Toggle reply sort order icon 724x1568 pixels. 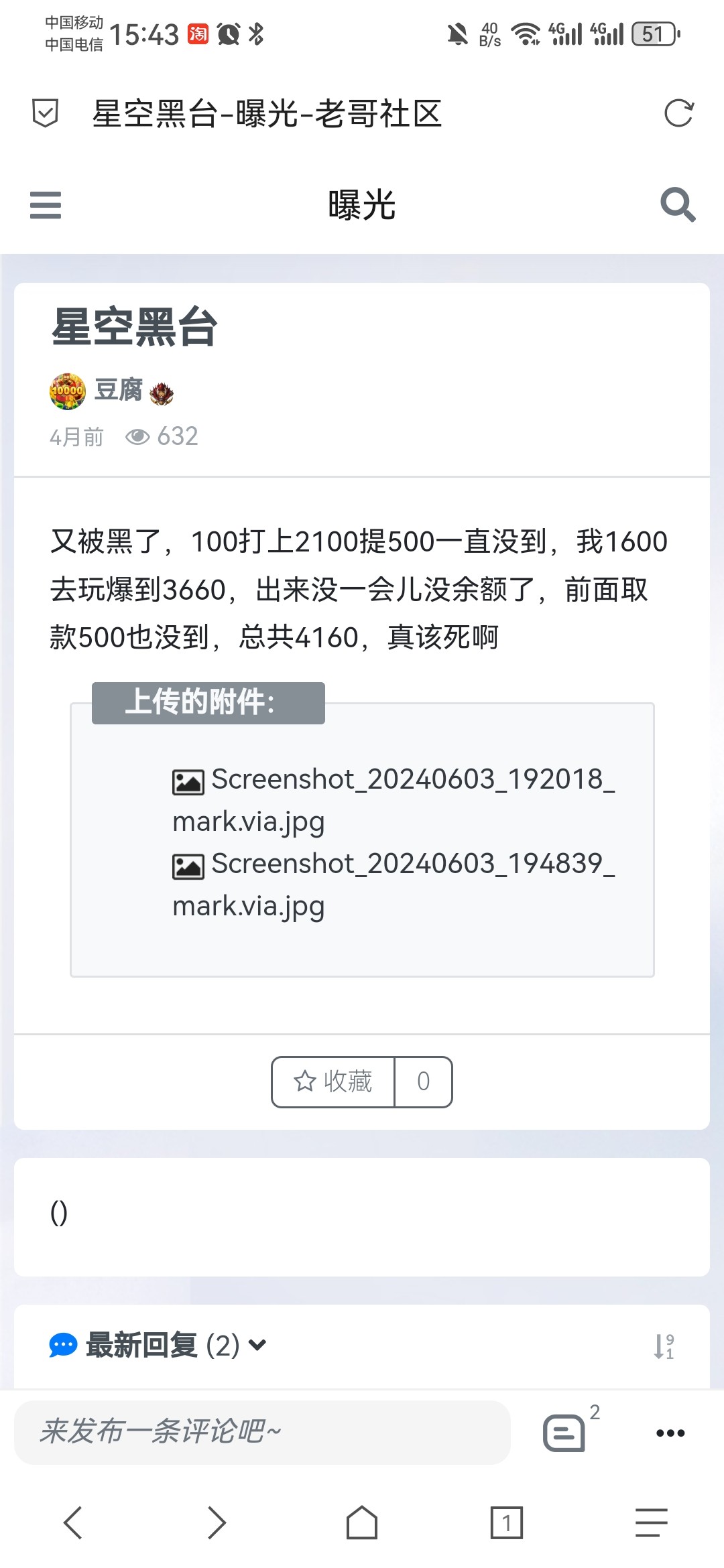pos(664,1346)
